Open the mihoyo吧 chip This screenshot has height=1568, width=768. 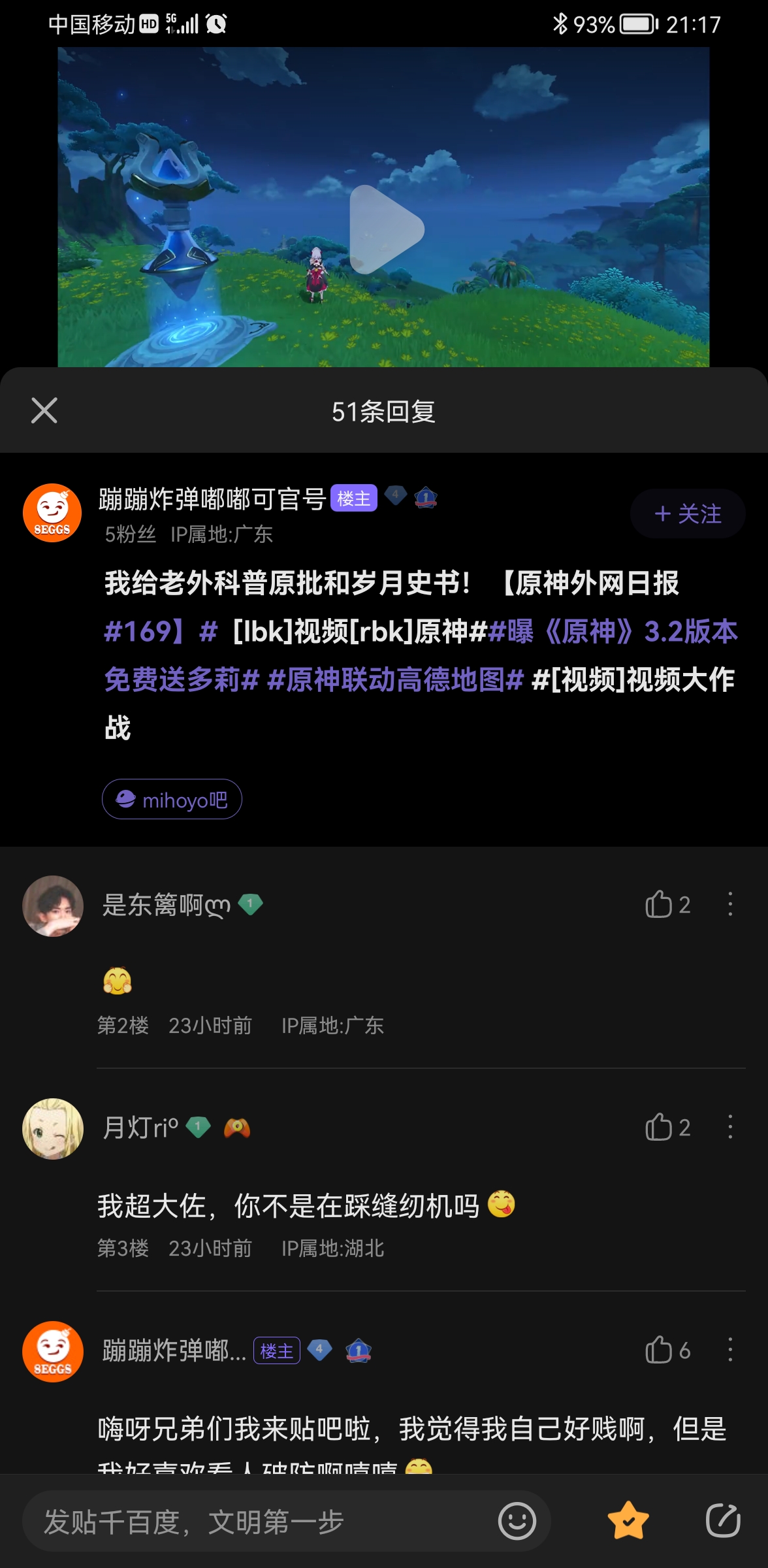tap(172, 799)
